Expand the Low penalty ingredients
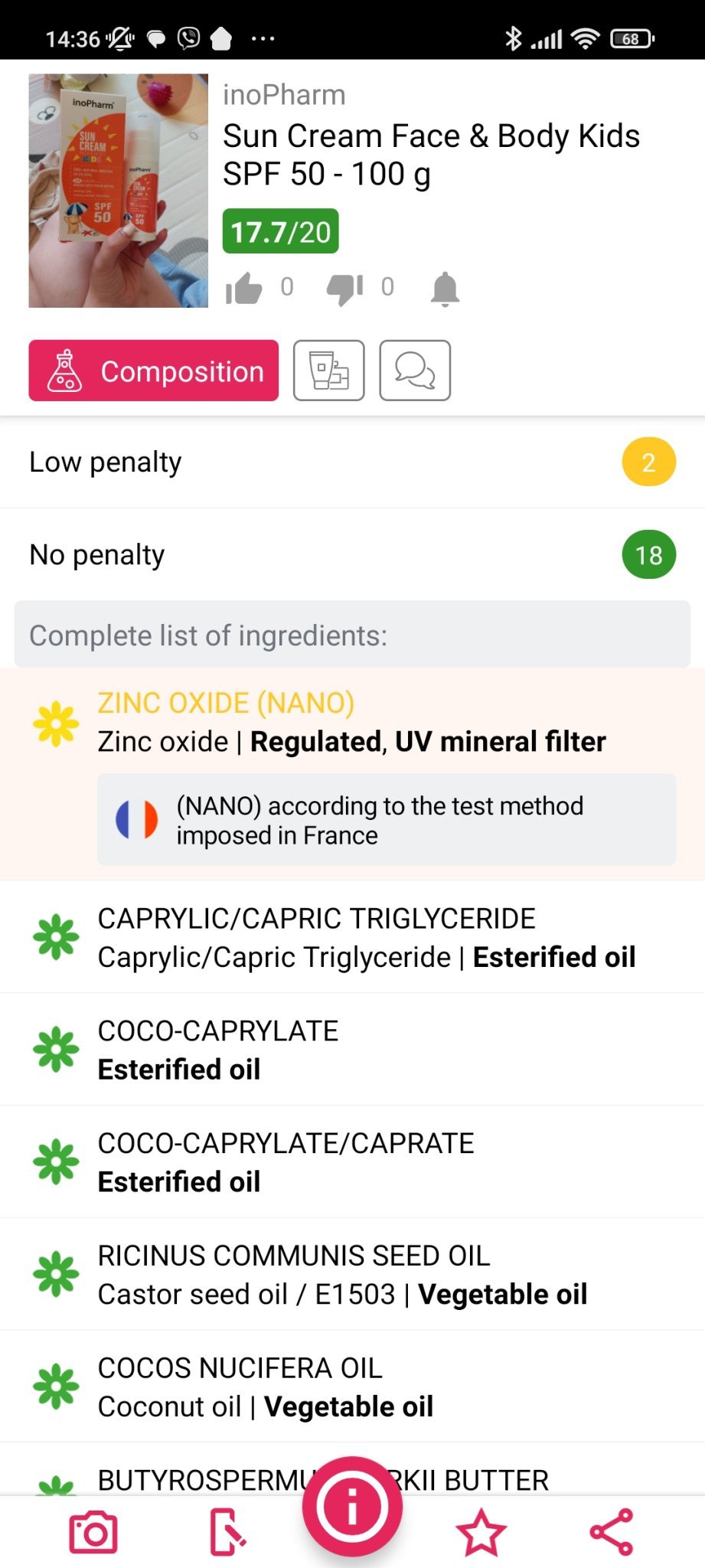 pos(352,462)
